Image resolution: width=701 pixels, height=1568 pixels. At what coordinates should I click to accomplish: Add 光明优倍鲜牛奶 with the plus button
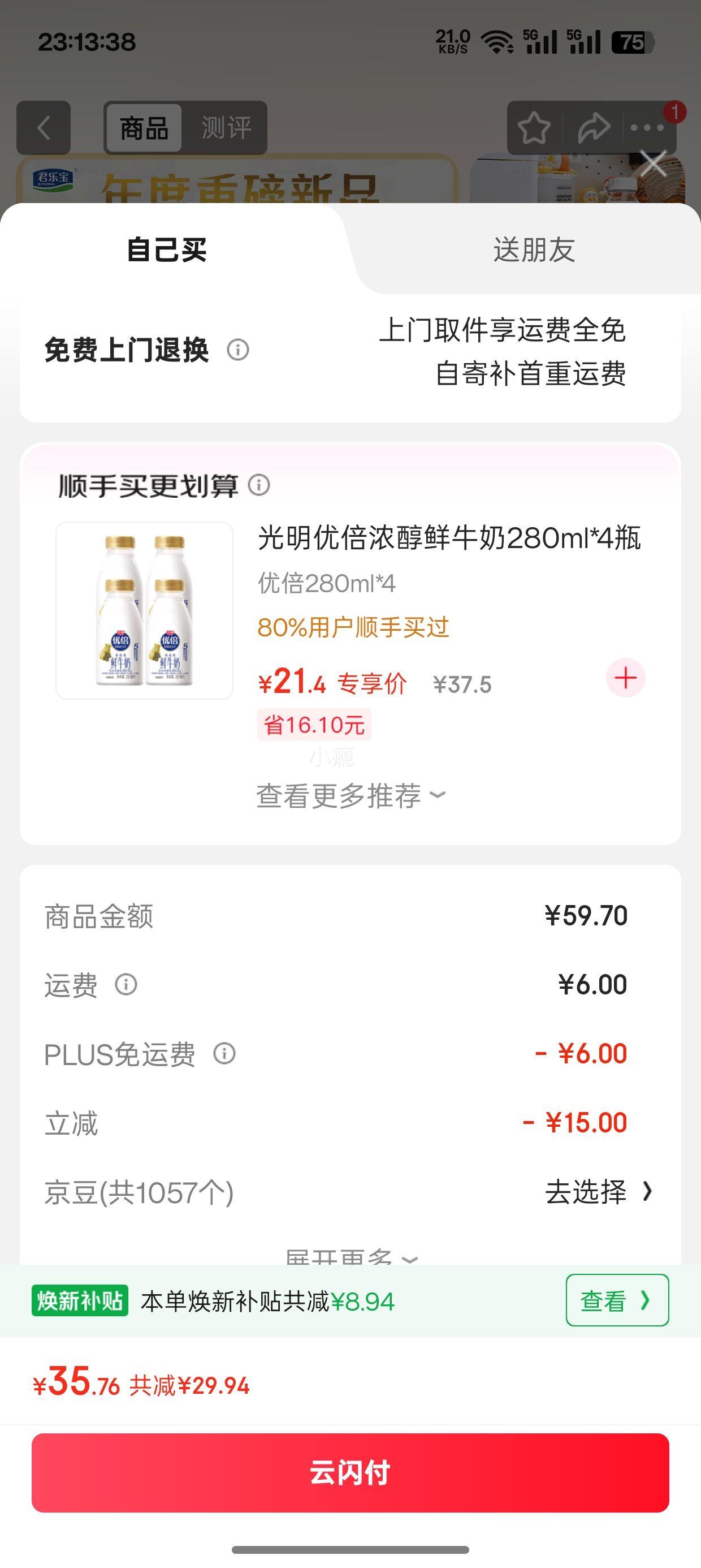point(626,678)
